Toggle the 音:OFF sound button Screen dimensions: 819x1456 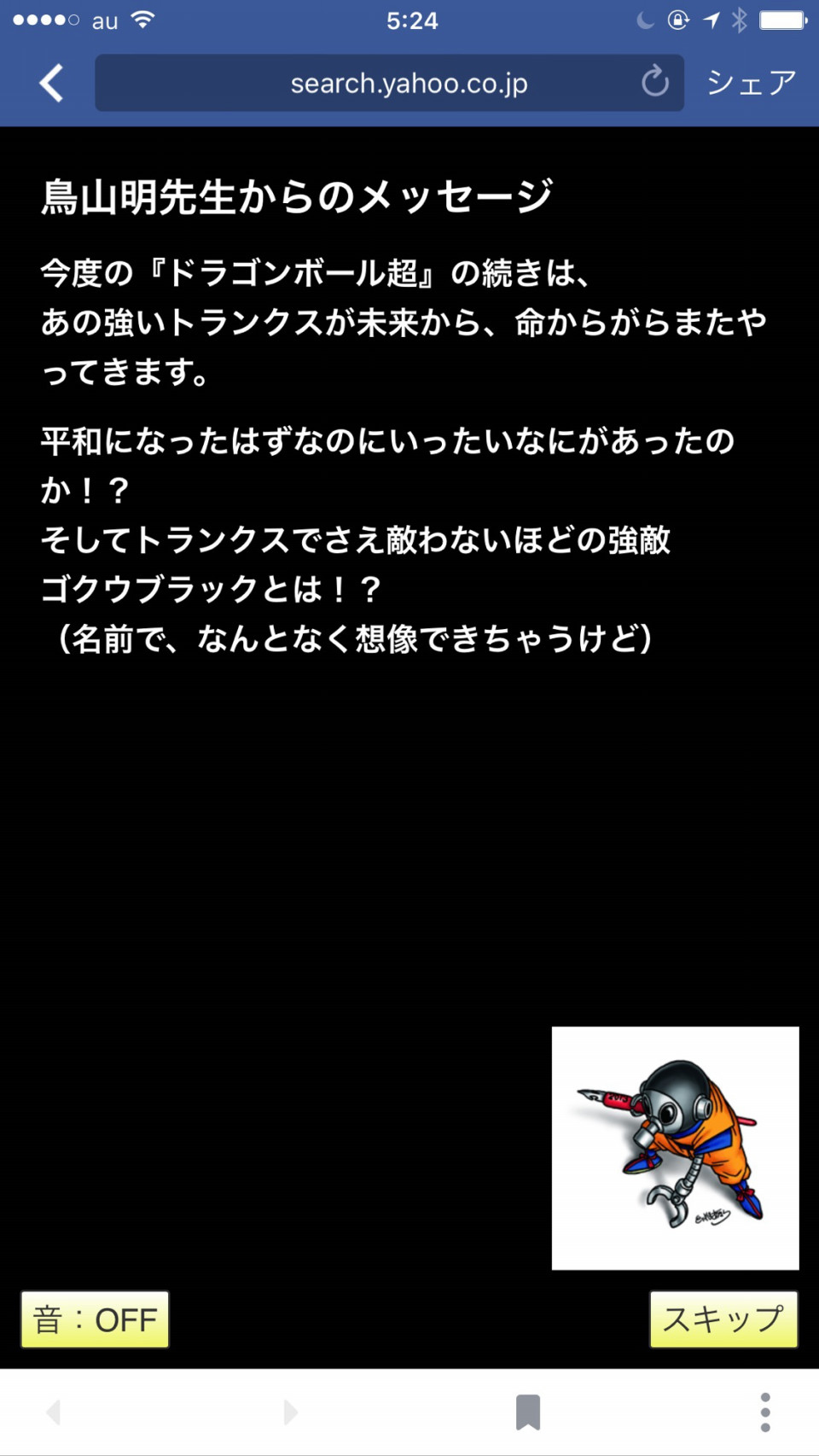(95, 1319)
